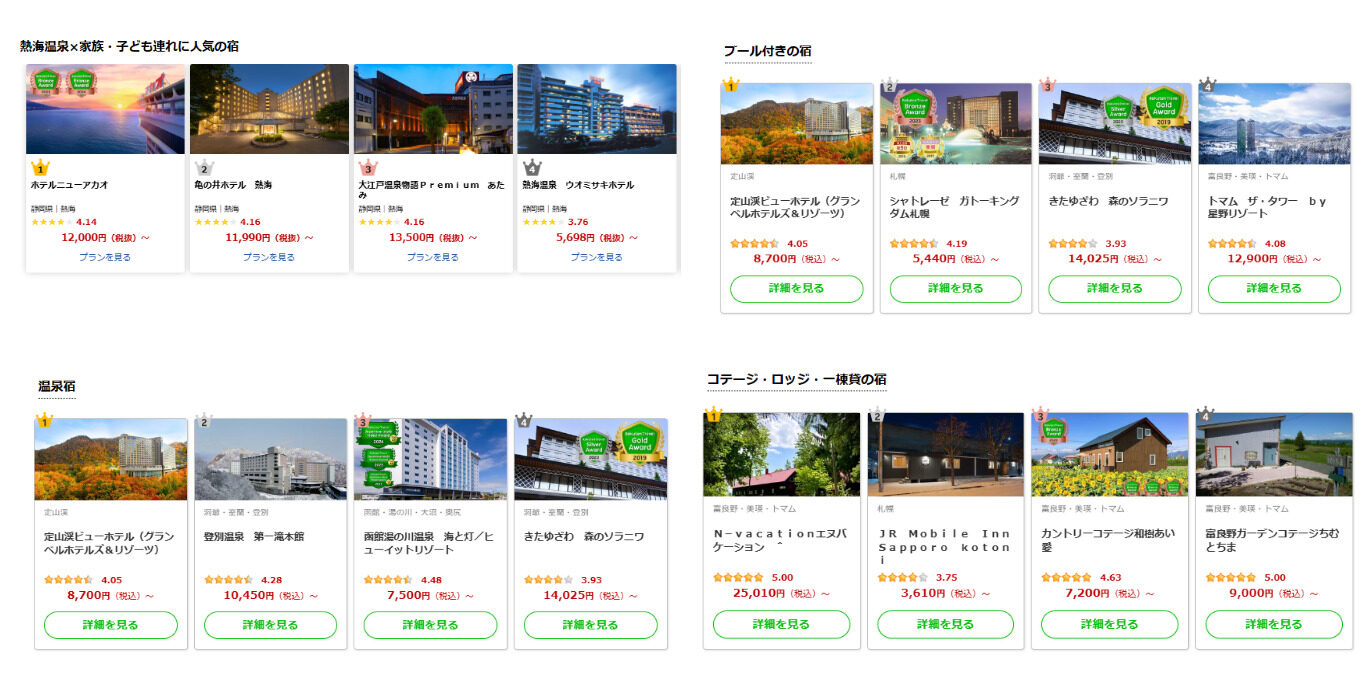Open 詳細を見る for 登別温泉 第一滝本館
Screen dimensions: 1362x676
[x=270, y=625]
